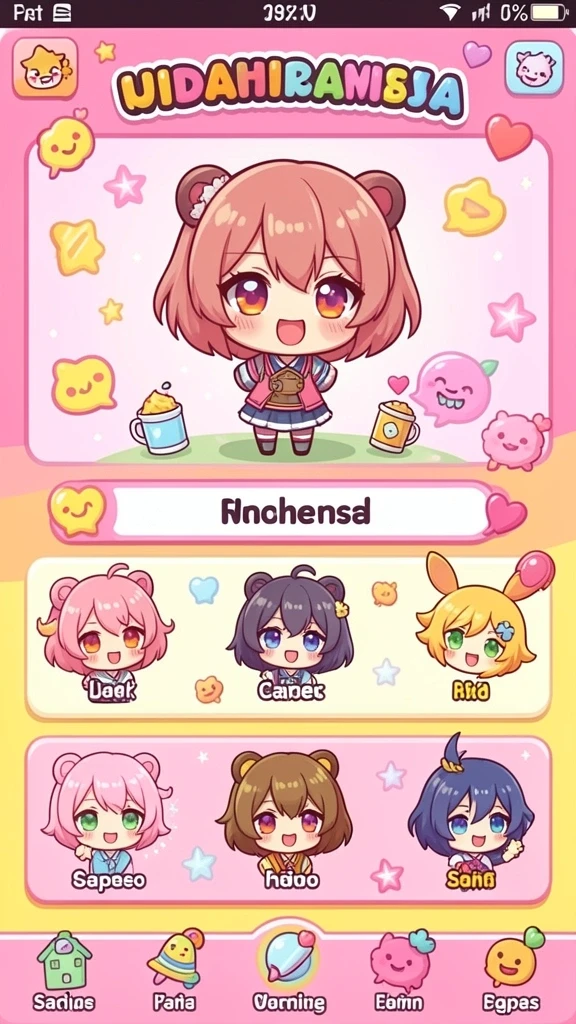
Task: Select the pink-haired bear character Uaak
Action: tap(108, 633)
